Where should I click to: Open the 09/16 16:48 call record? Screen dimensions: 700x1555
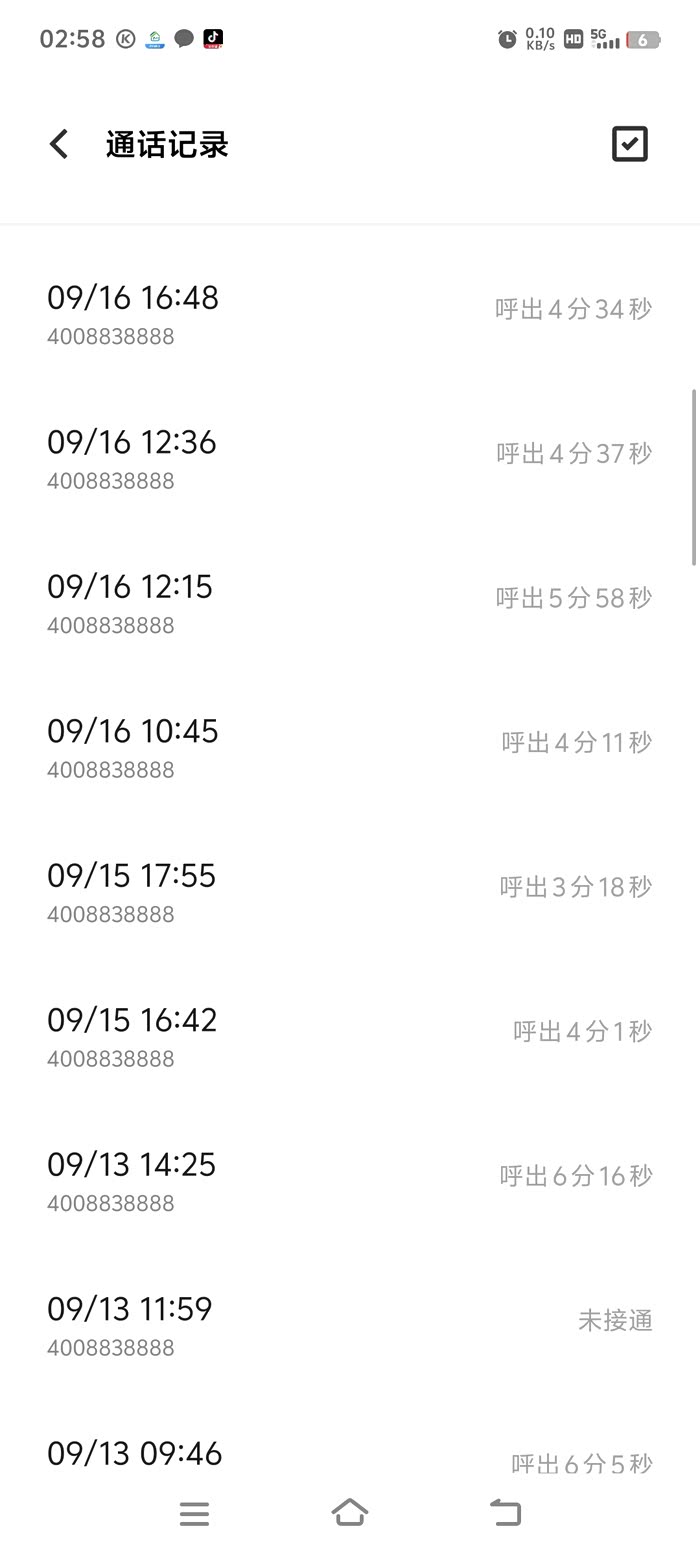click(349, 314)
